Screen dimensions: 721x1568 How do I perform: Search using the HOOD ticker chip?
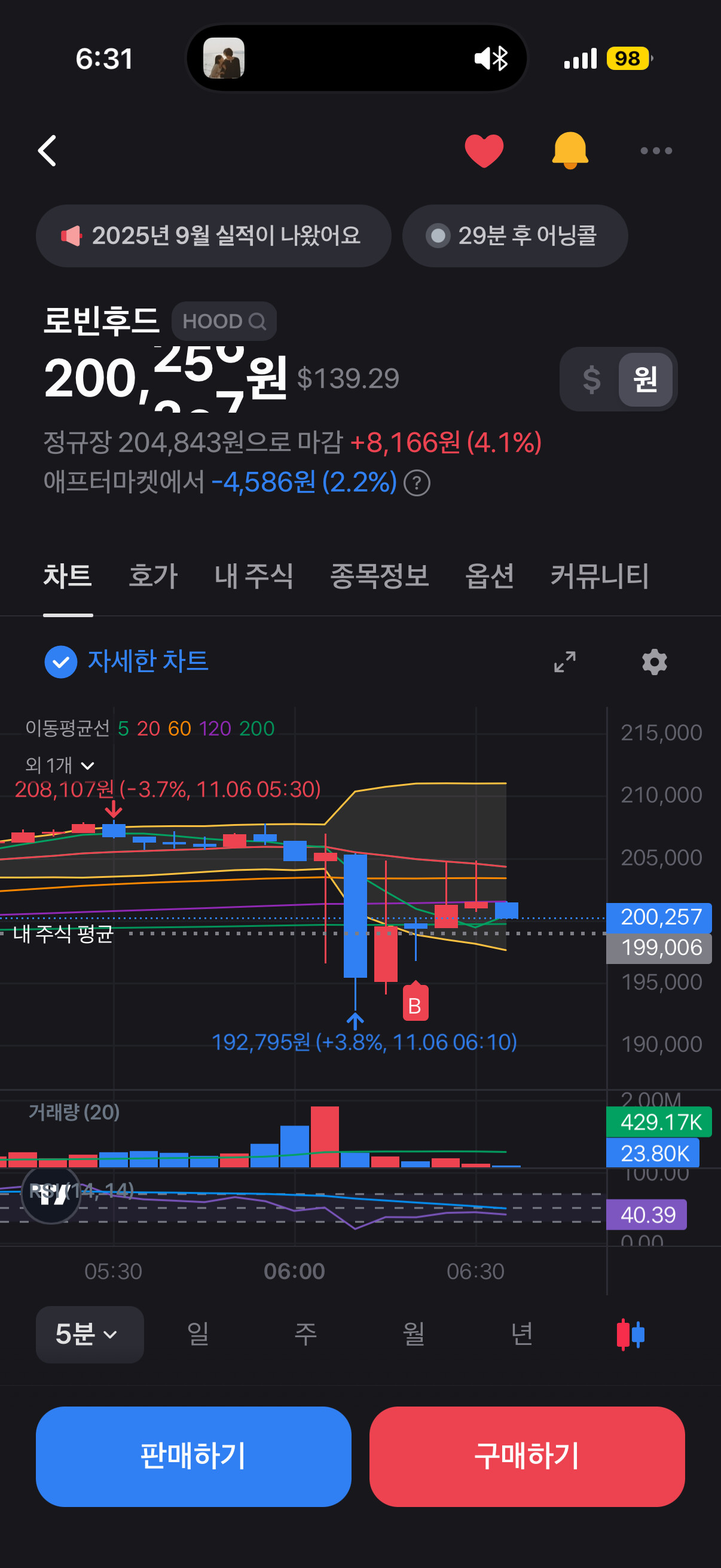click(x=224, y=321)
